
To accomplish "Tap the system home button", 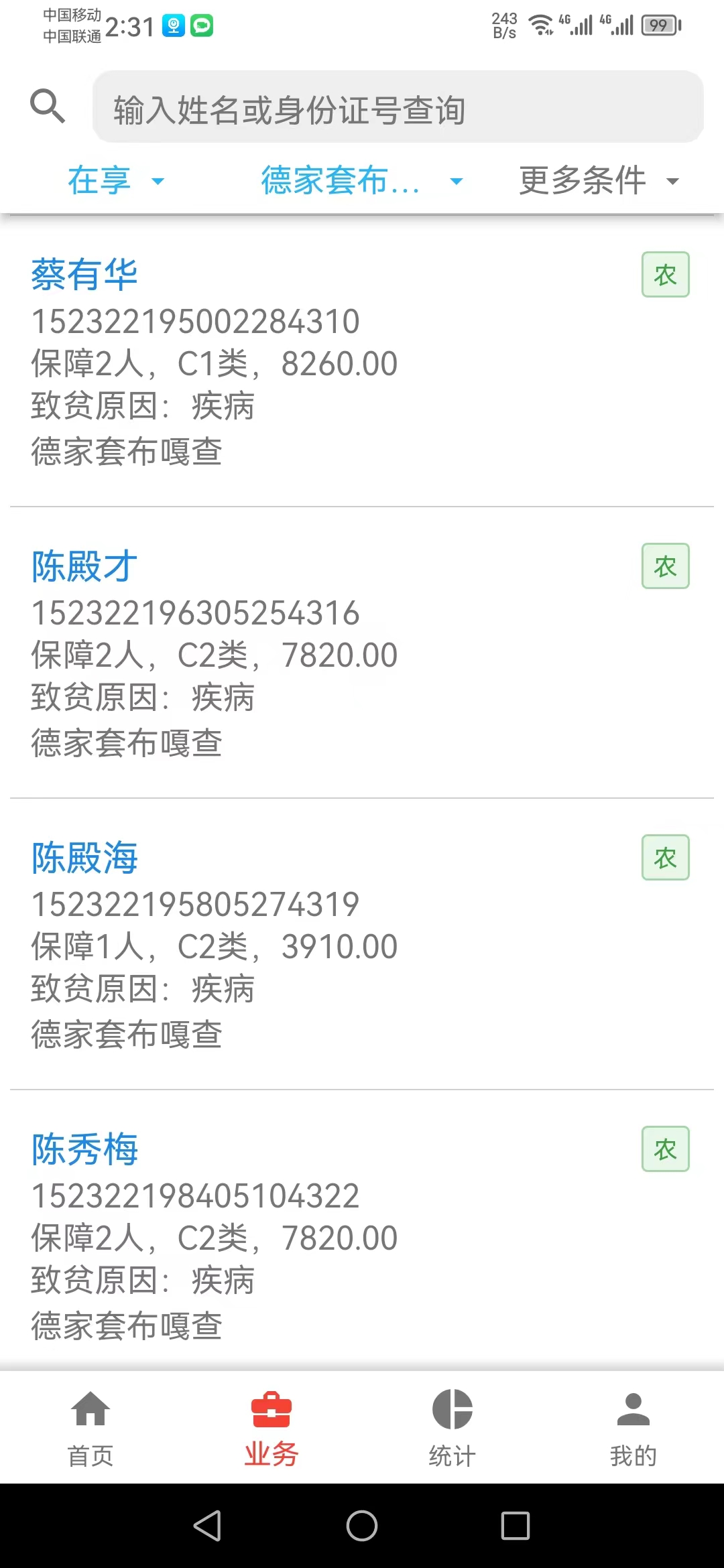I will (x=362, y=1526).
